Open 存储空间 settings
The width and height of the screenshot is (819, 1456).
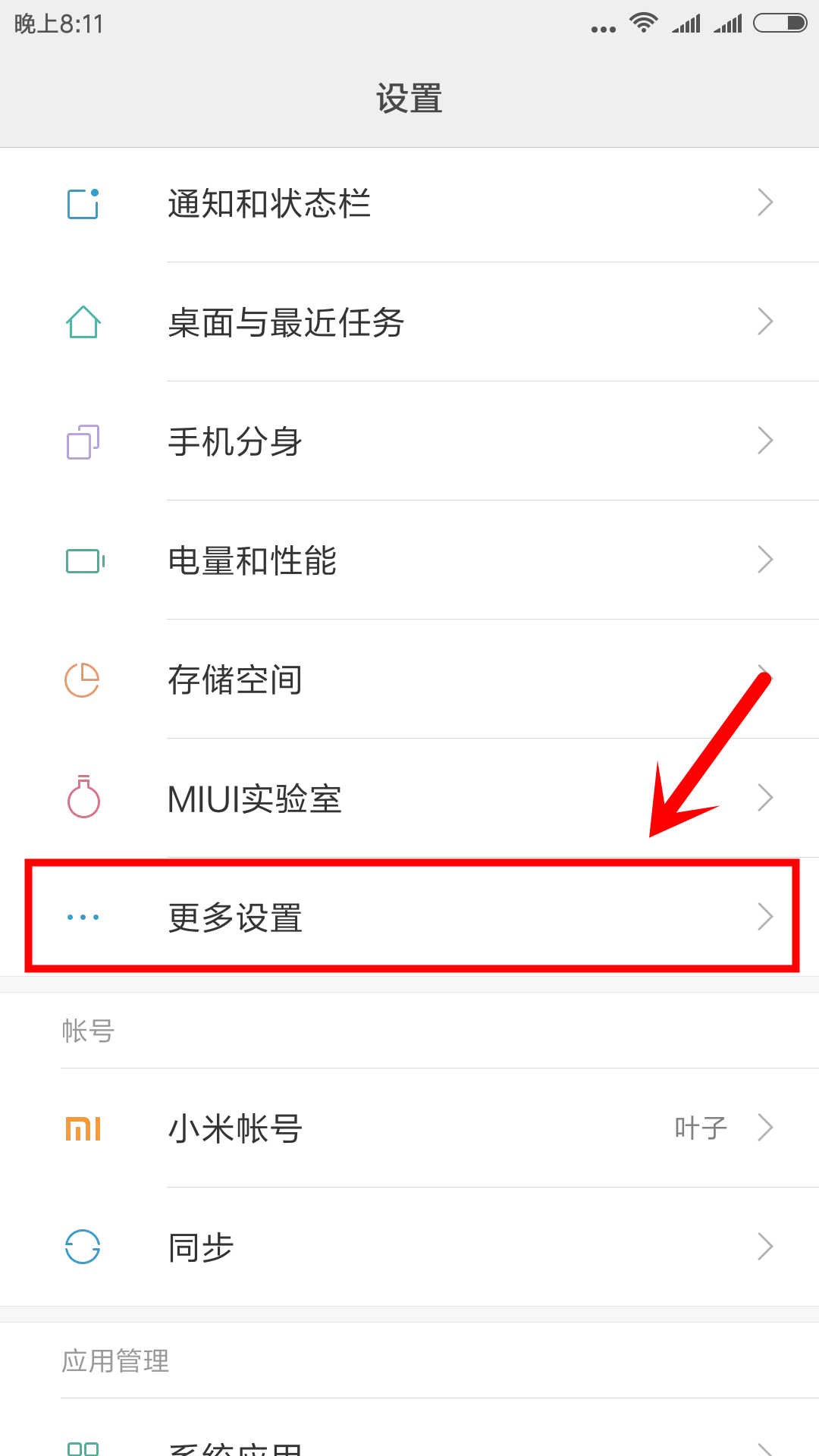coord(409,679)
